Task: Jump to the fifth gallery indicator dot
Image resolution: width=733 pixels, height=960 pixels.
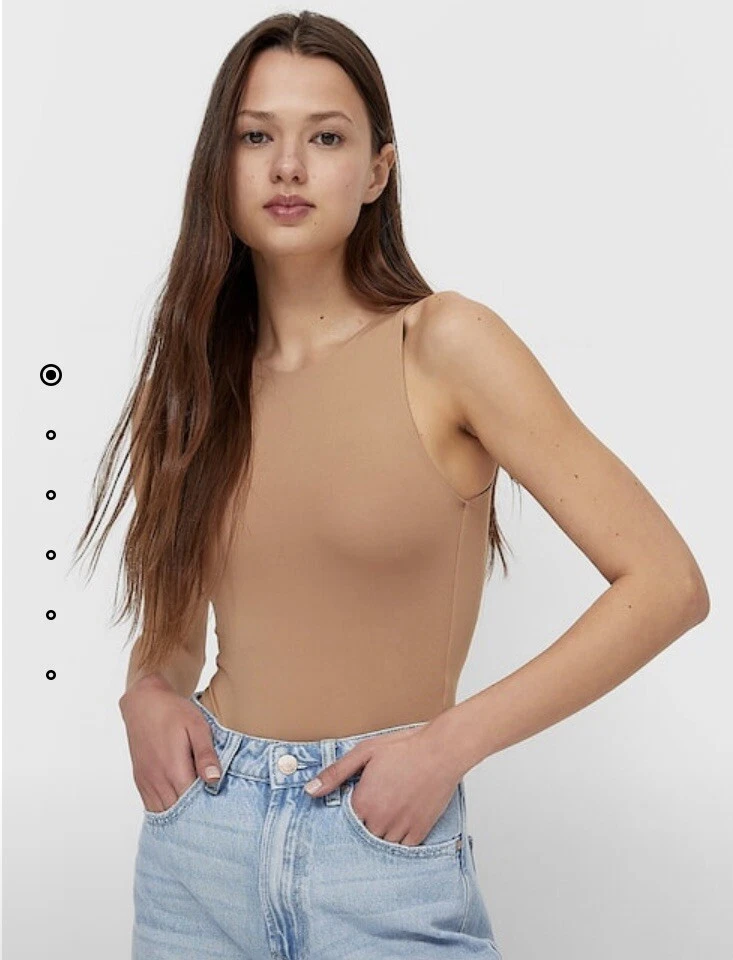Action: click(51, 615)
